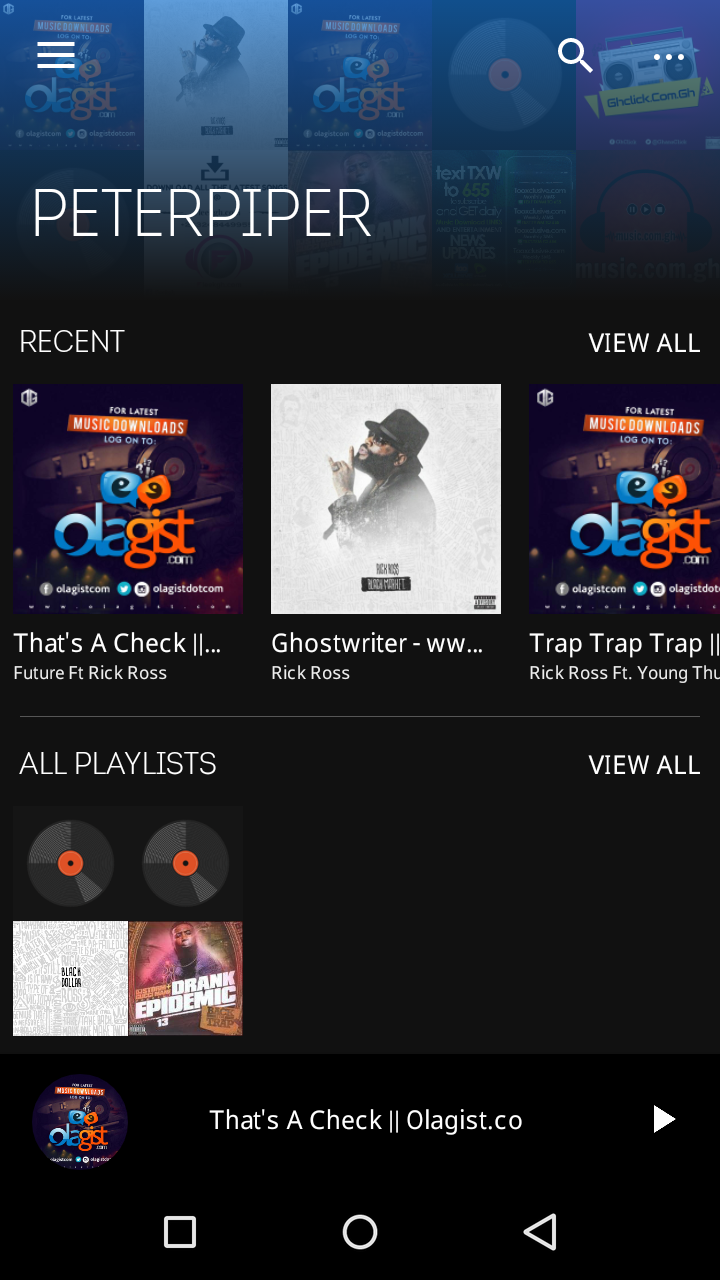Open the three-dot overflow menu
This screenshot has height=1280, width=720.
click(668, 57)
